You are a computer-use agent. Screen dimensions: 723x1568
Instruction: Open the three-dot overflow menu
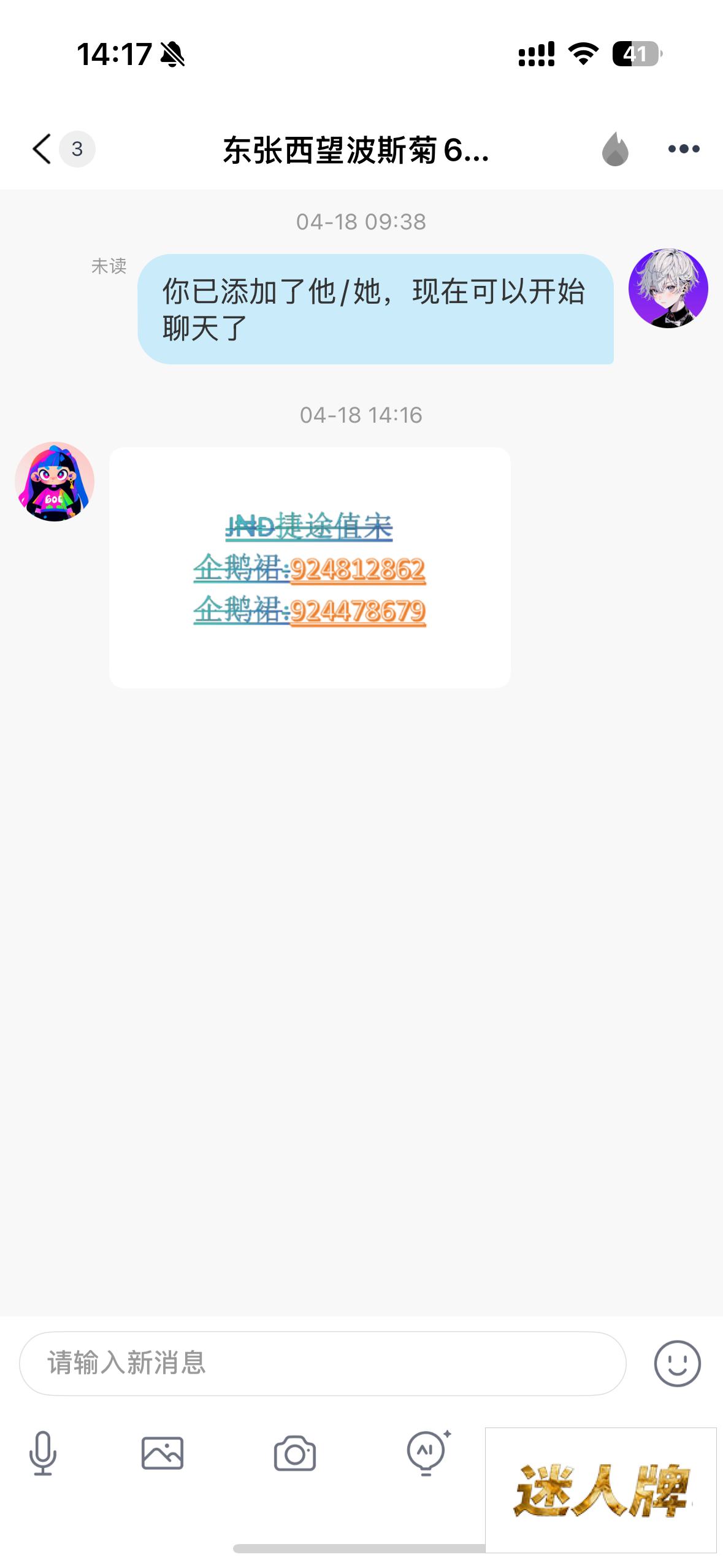(684, 149)
